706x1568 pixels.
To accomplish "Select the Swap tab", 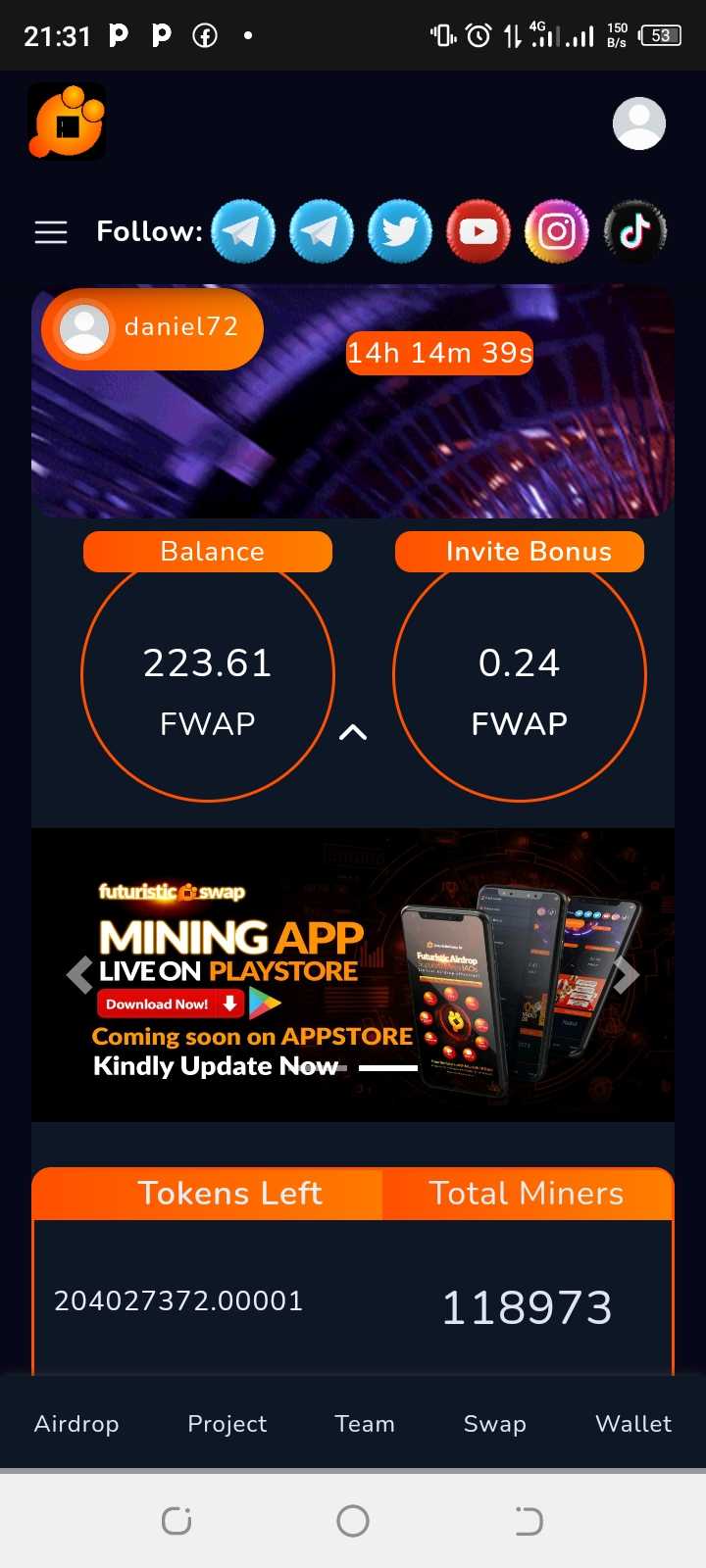I will (x=494, y=1424).
